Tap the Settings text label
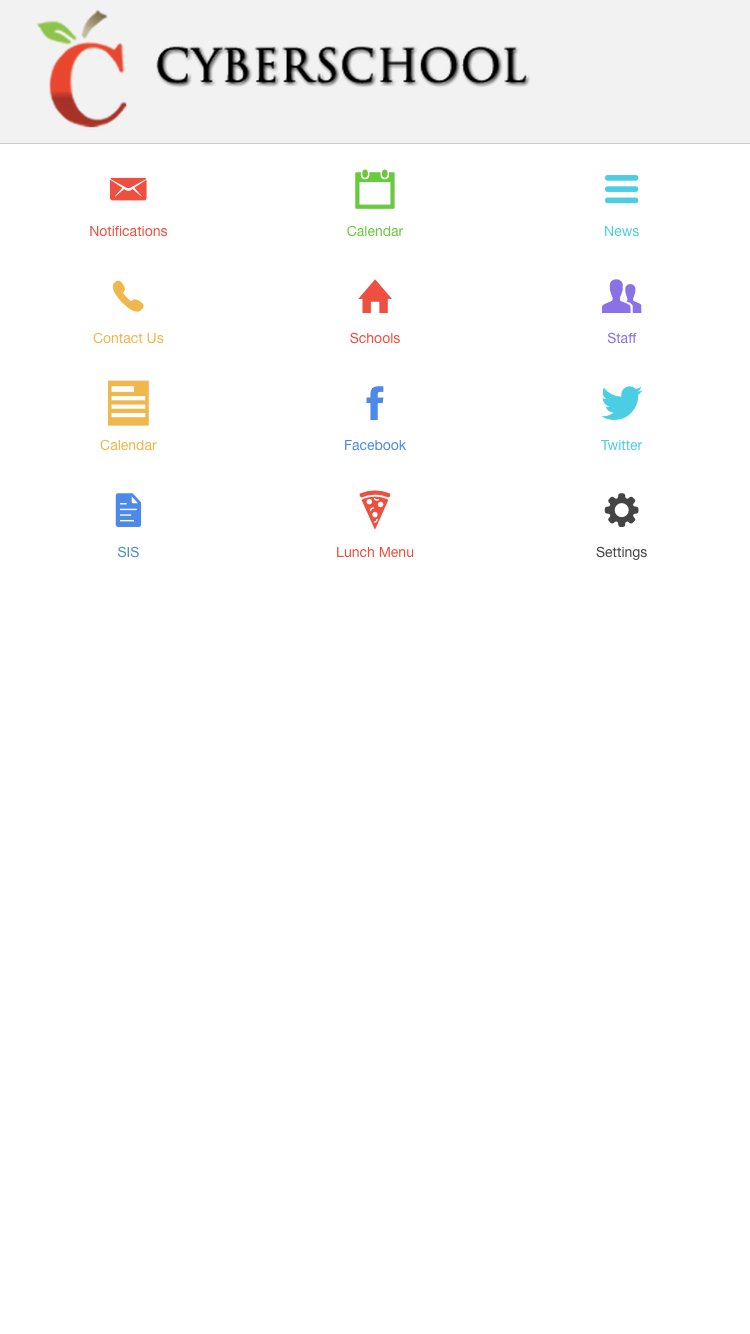750x1334 pixels. (x=621, y=552)
